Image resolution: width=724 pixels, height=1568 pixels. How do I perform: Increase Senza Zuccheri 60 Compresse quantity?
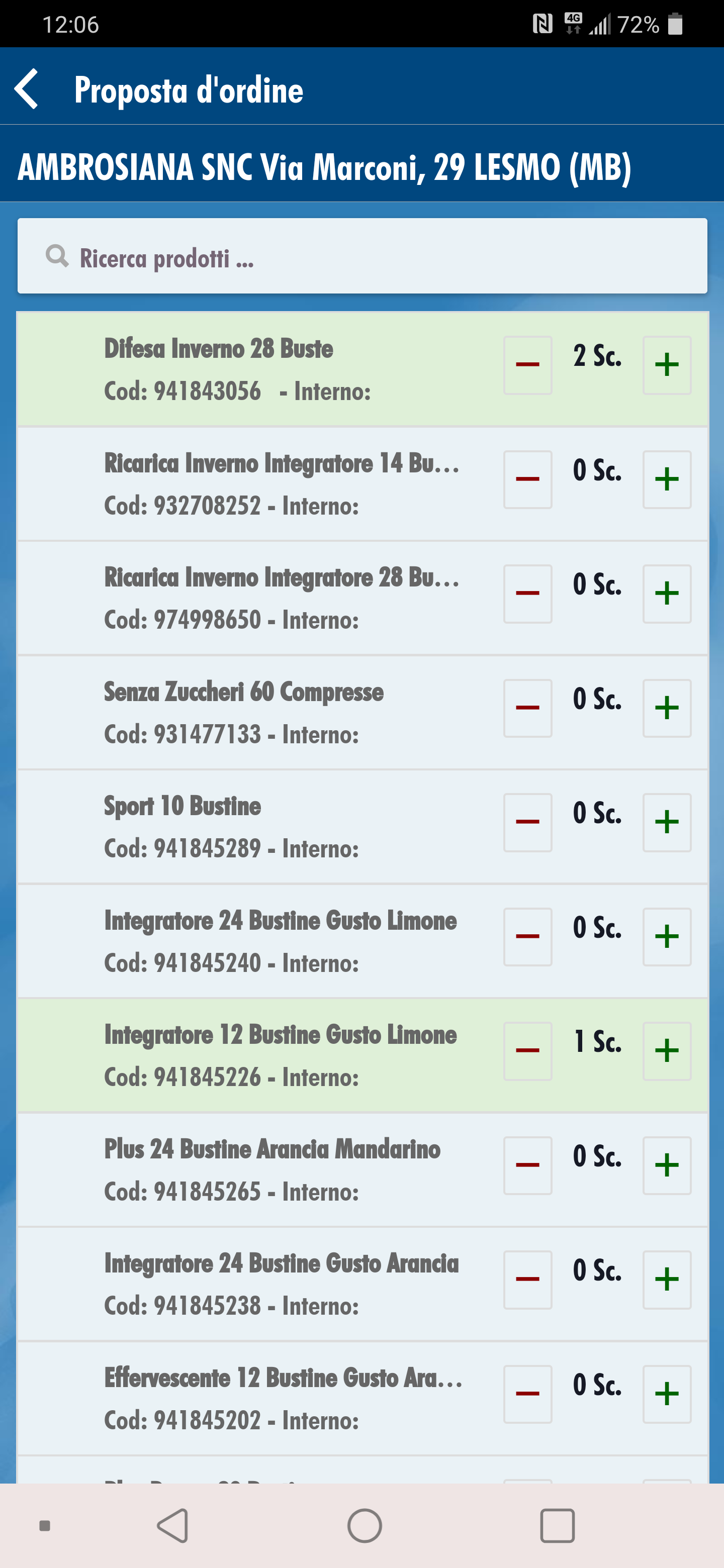tap(666, 709)
